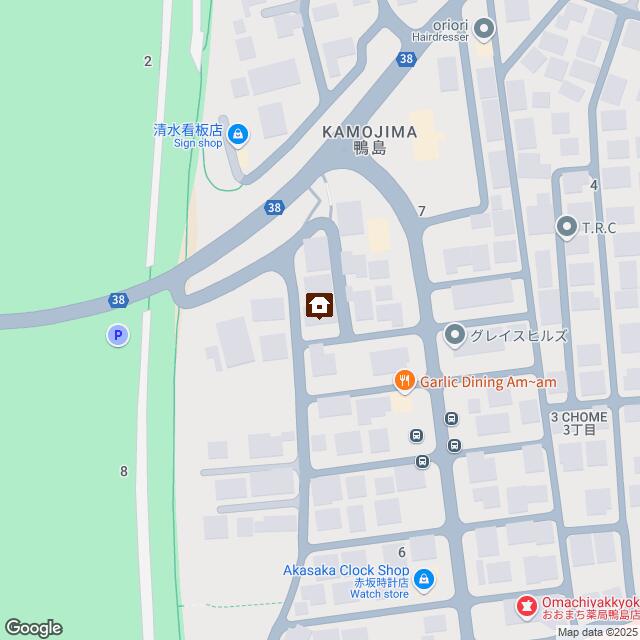Open the Akasaka Clock Shop marker
This screenshot has width=640, height=640.
click(x=423, y=579)
